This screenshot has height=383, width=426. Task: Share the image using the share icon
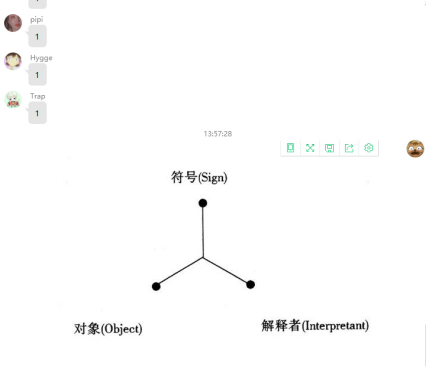349,148
